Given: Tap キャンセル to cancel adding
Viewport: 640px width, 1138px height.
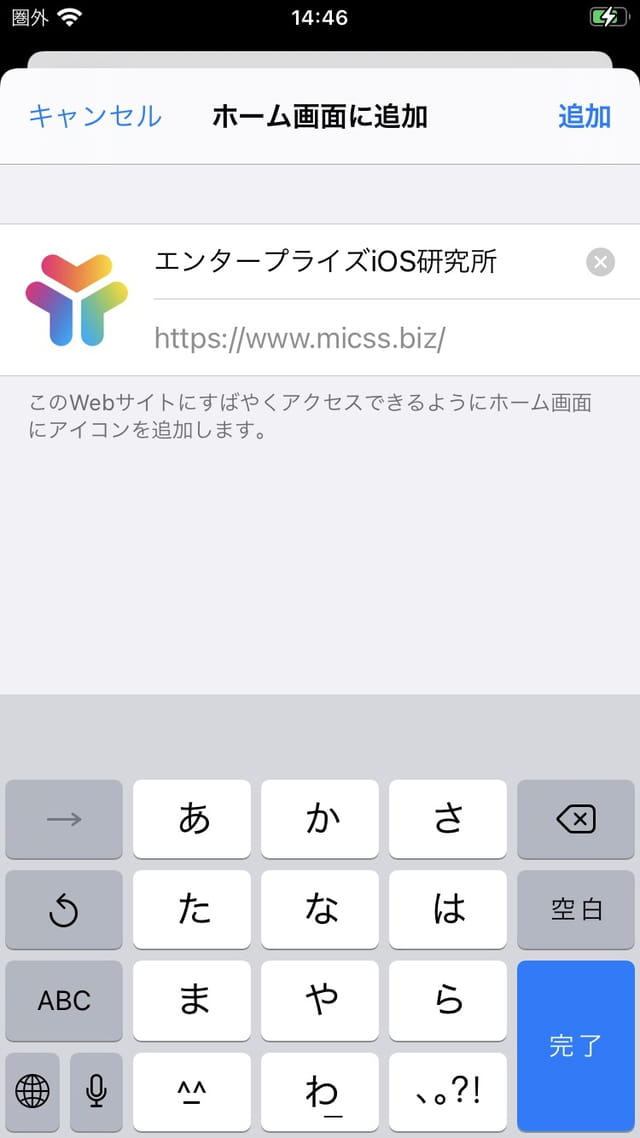Looking at the screenshot, I should [x=95, y=116].
